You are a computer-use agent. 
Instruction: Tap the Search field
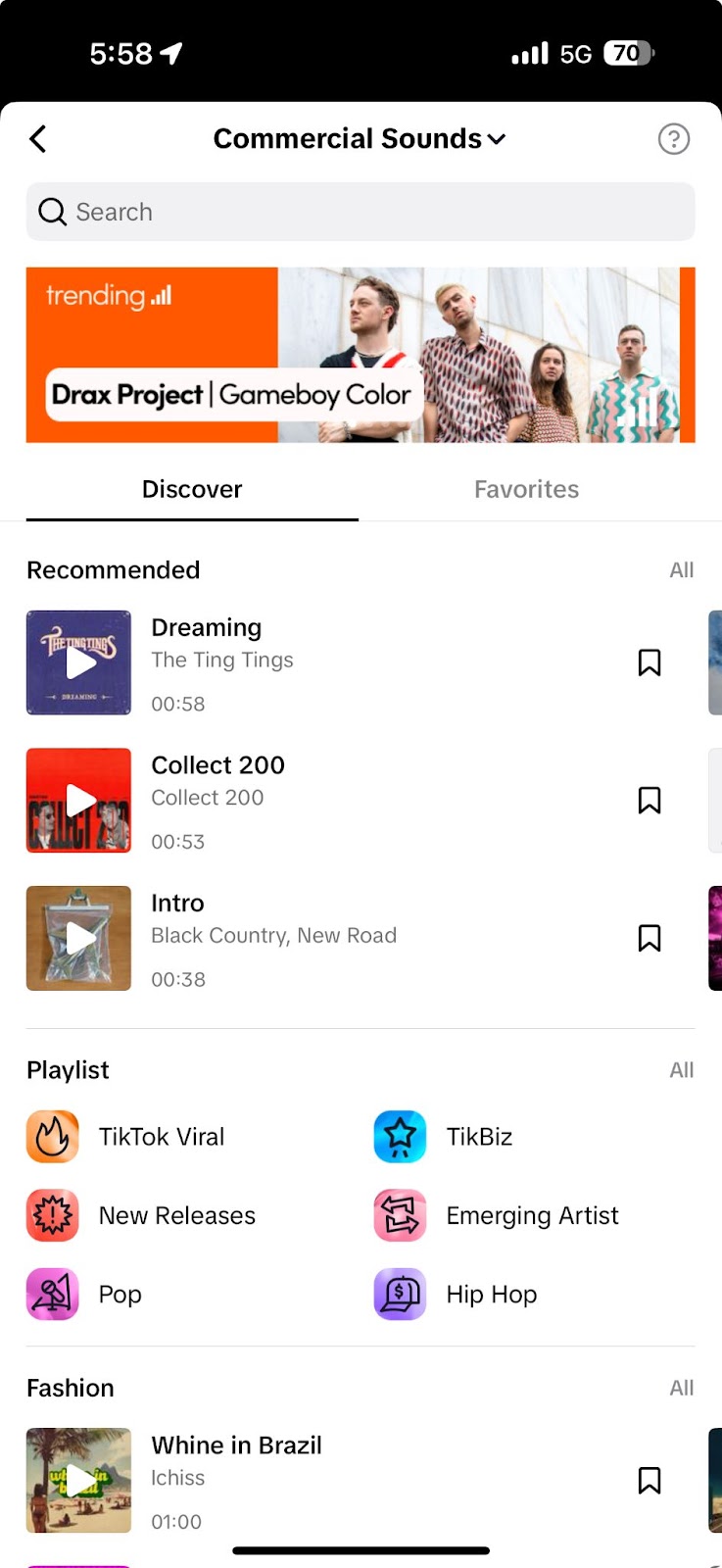360,212
